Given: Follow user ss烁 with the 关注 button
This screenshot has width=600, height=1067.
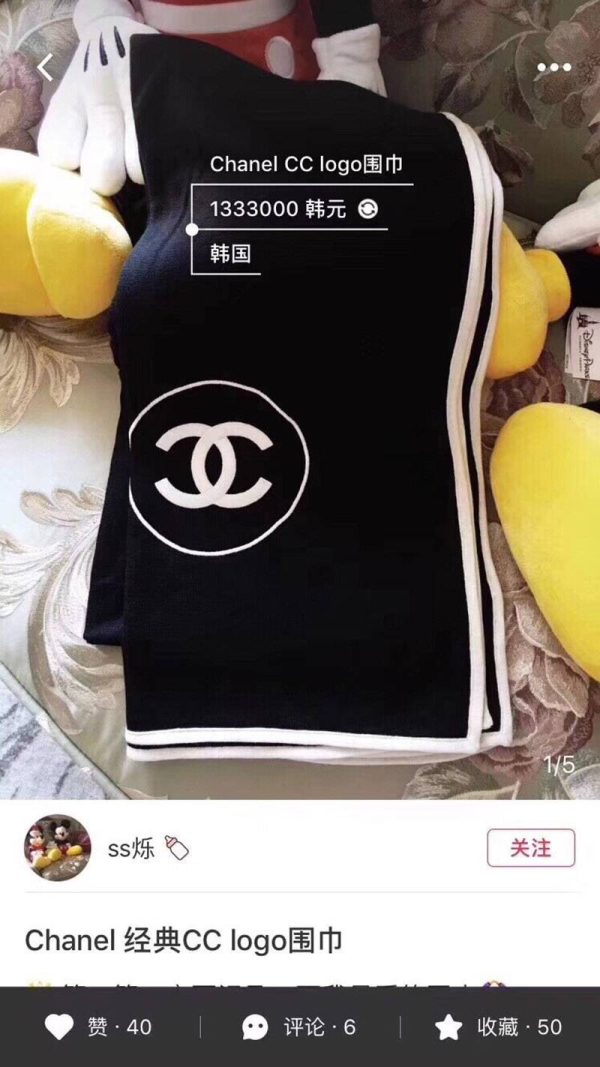Looking at the screenshot, I should tap(530, 848).
